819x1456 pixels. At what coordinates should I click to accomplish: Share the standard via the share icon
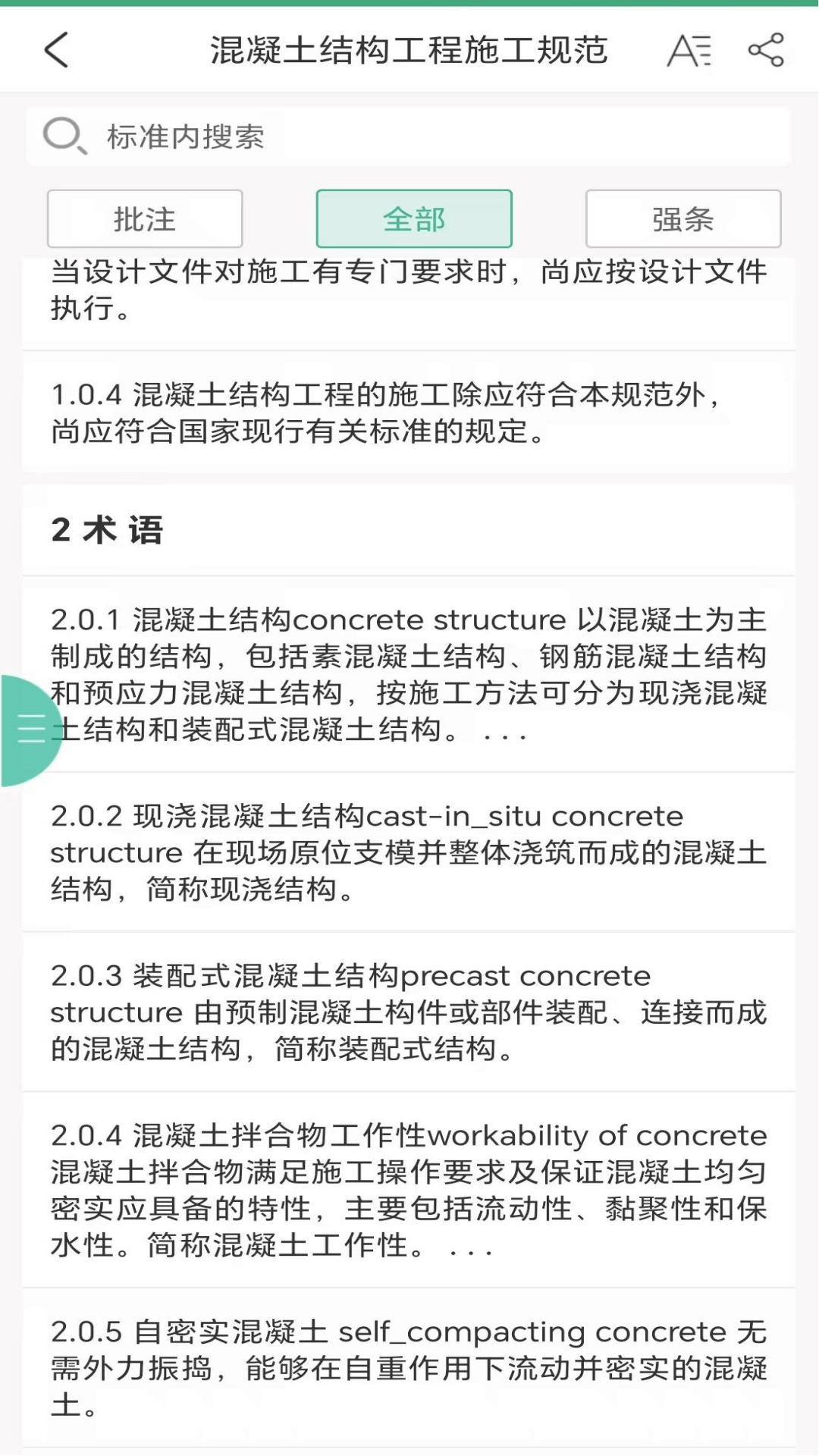pos(766,50)
